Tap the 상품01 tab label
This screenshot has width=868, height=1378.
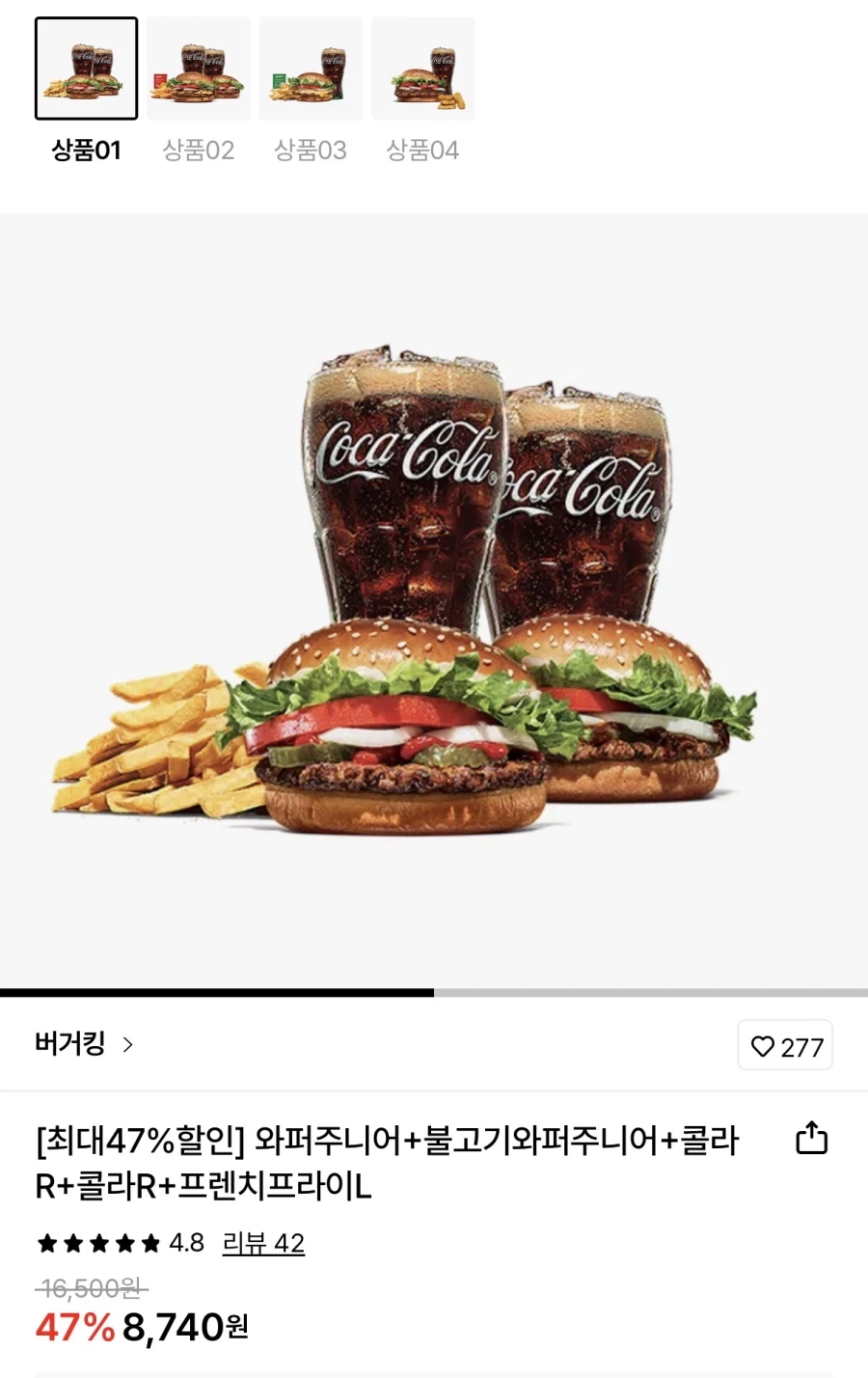86,150
